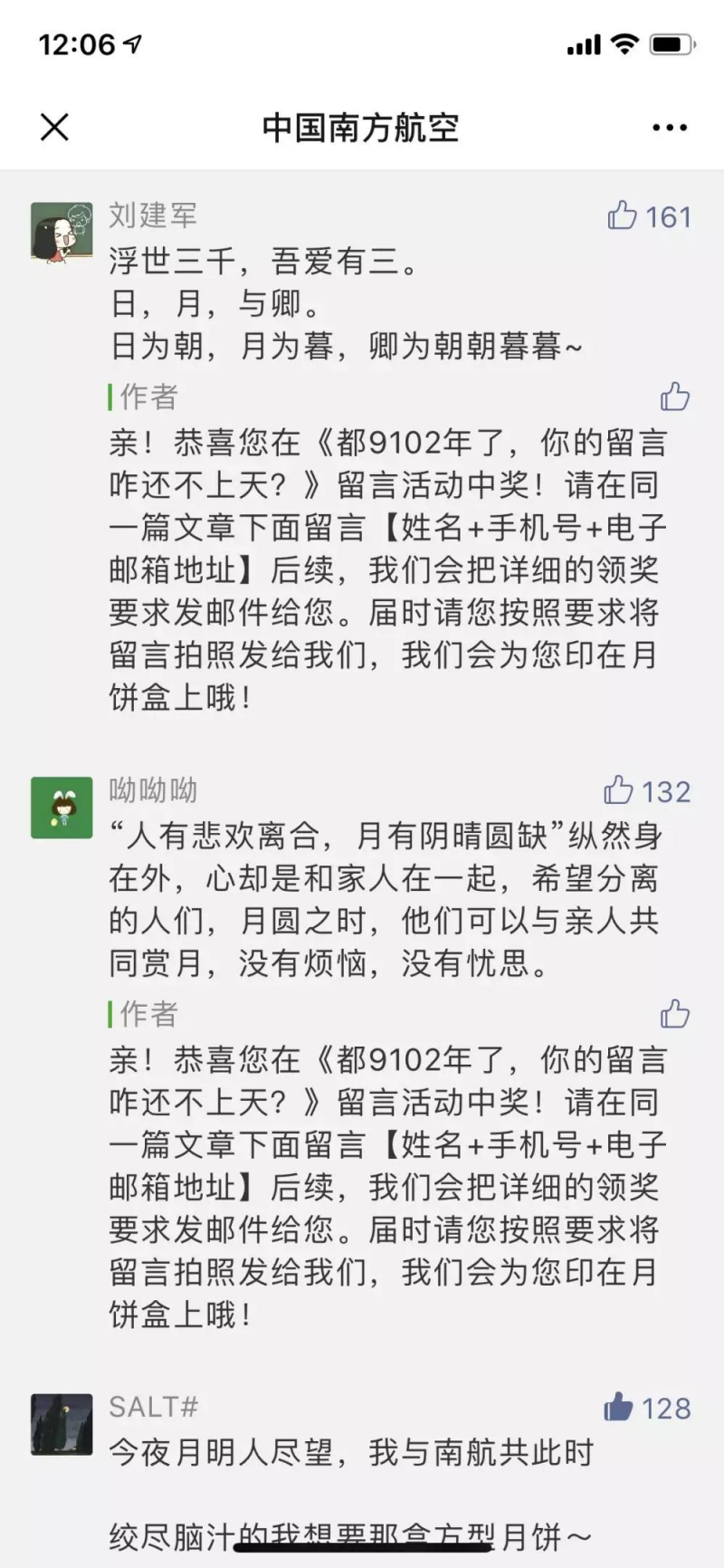The width and height of the screenshot is (724, 1568).
Task: Unlike SALT#'s comment with 128 likes
Action: (619, 1407)
